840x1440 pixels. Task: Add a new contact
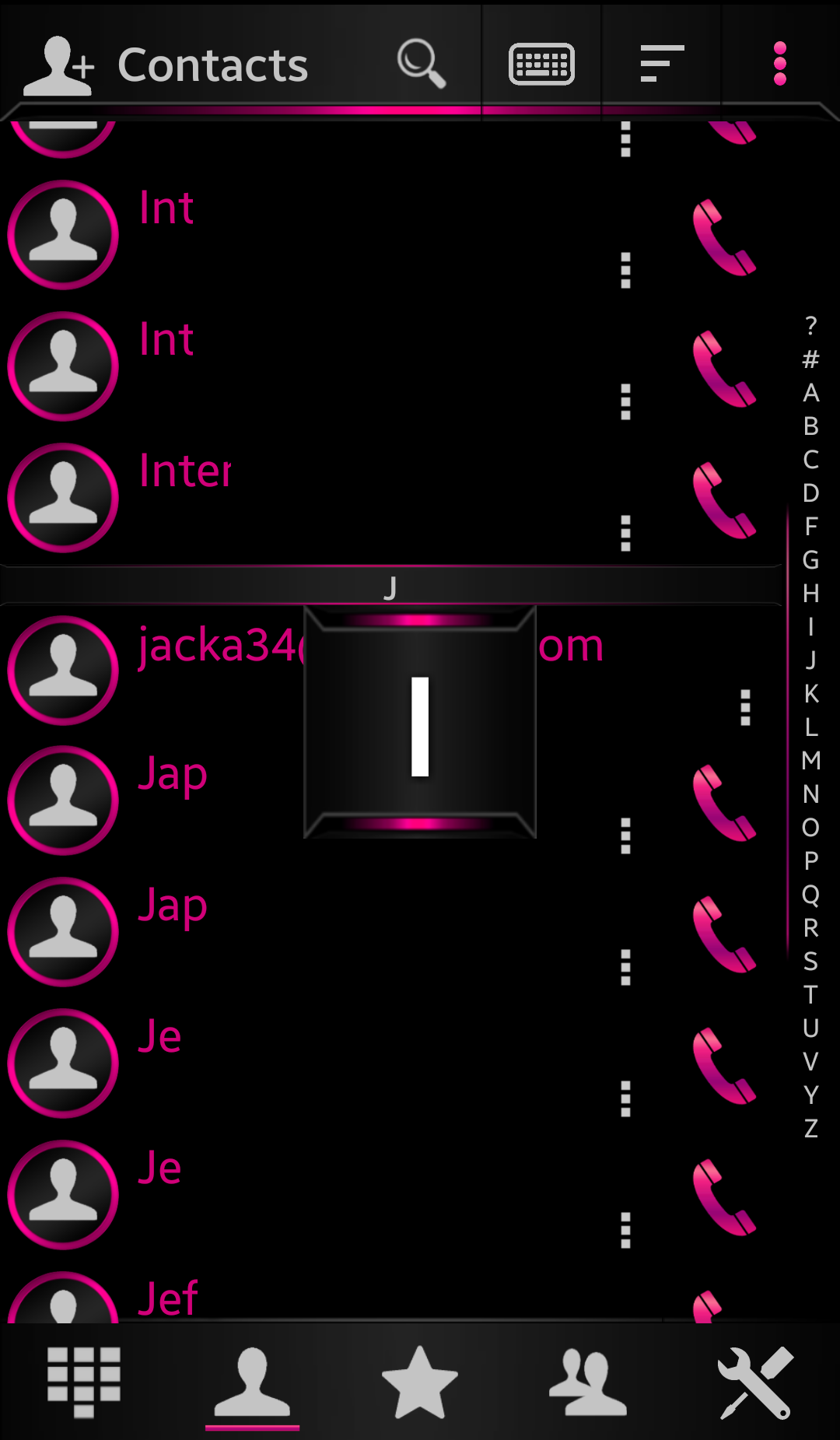[59, 65]
